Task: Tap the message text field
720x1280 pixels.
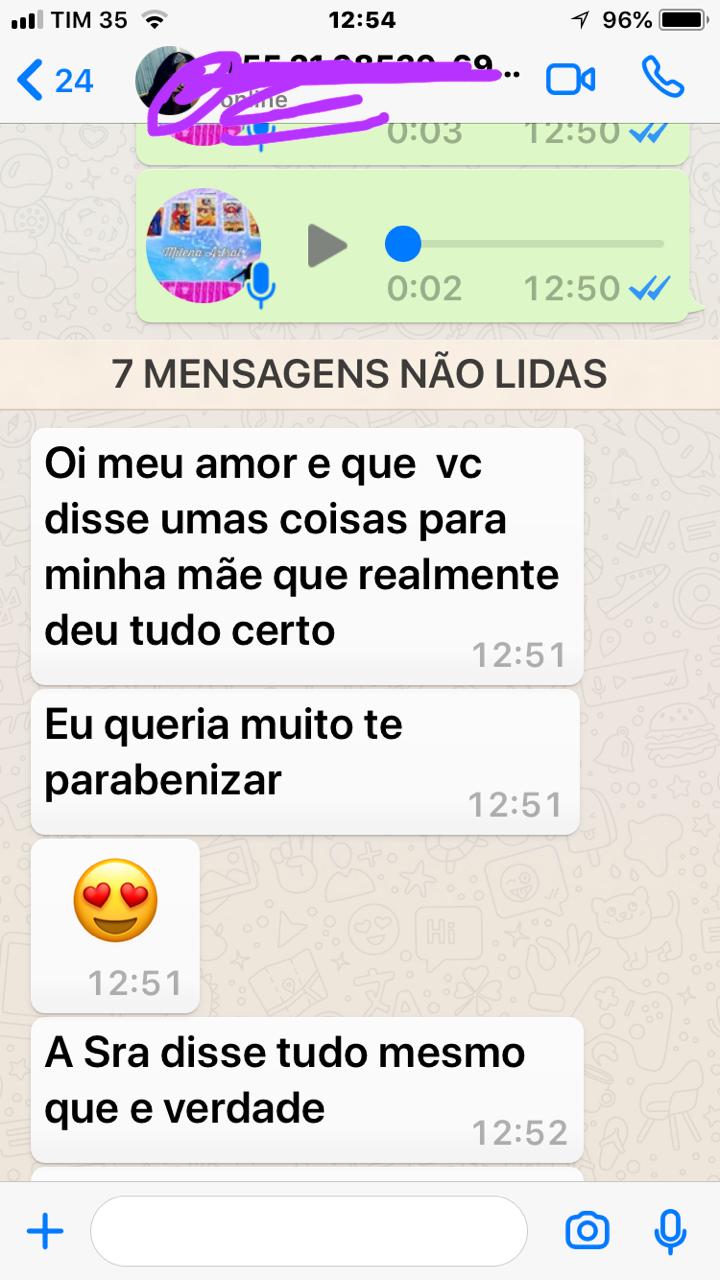Action: 309,1231
